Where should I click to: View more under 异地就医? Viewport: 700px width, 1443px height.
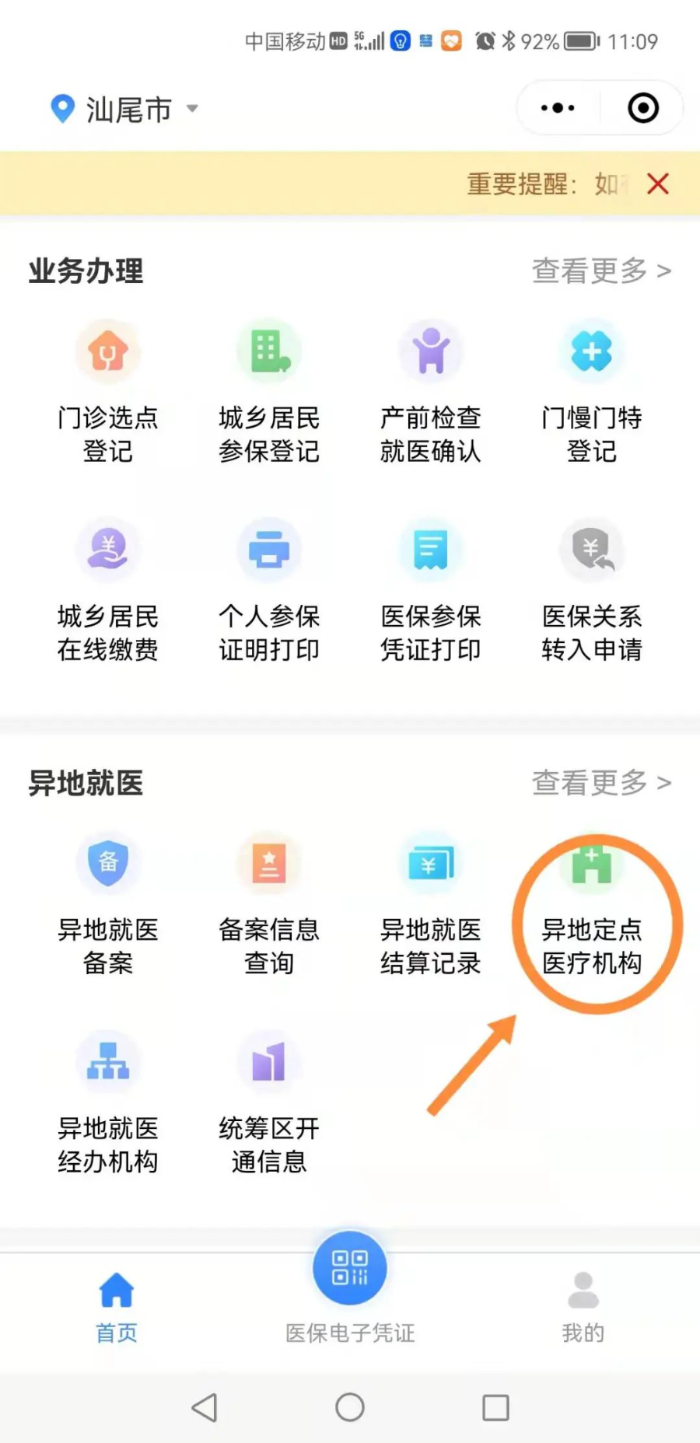click(x=600, y=783)
